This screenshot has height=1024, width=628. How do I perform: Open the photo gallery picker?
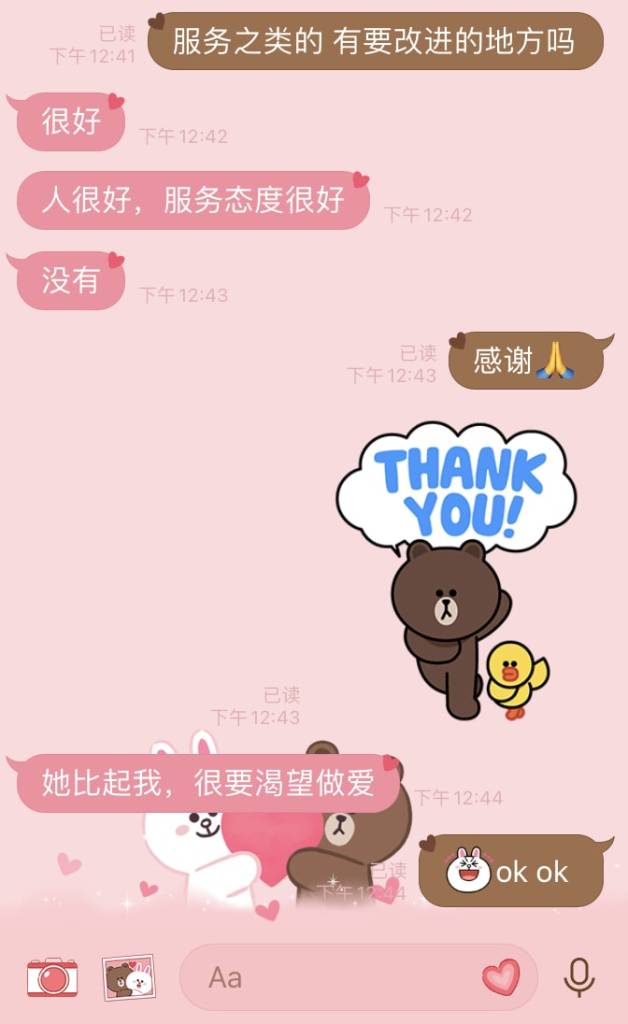tap(128, 977)
